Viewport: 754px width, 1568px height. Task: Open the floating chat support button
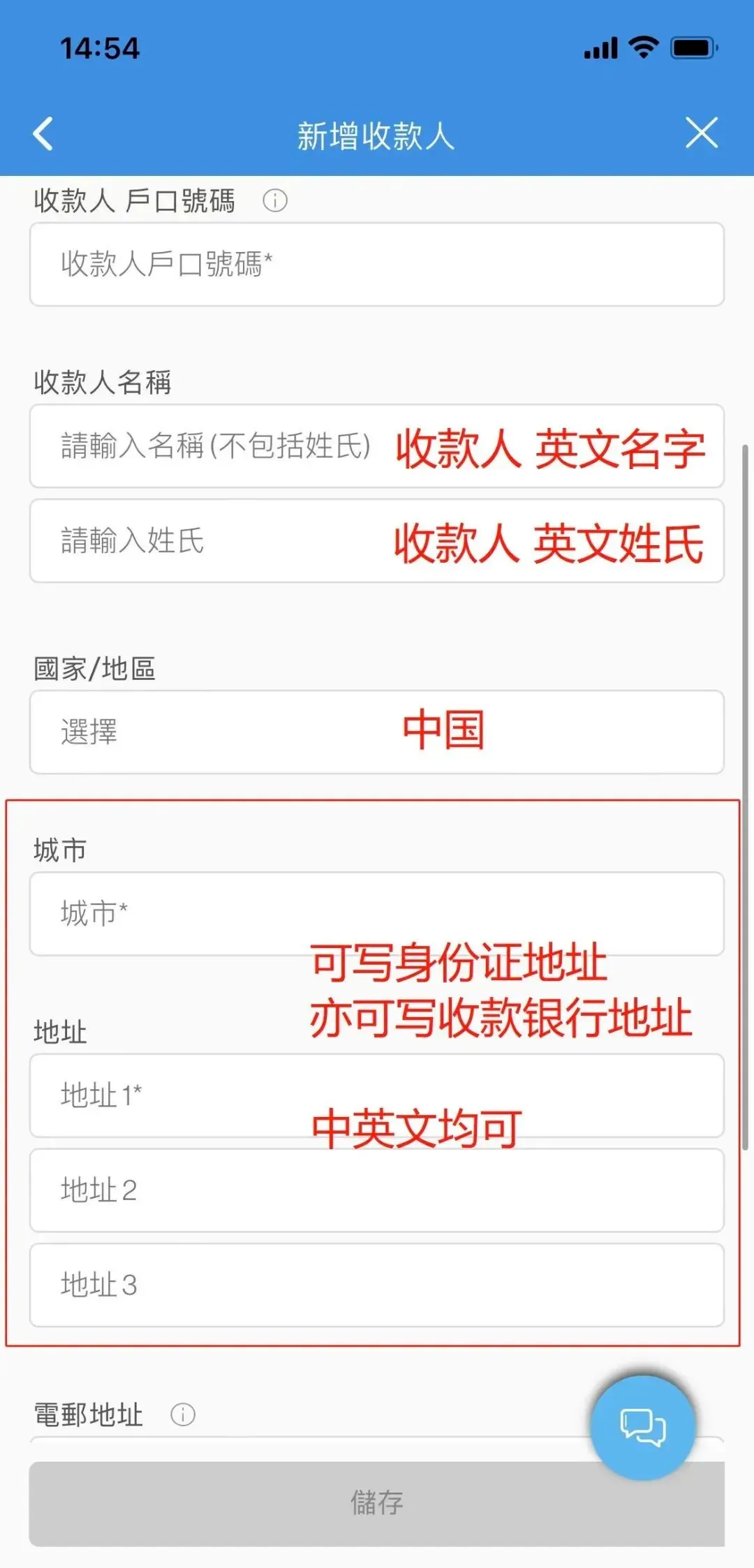pos(642,1426)
